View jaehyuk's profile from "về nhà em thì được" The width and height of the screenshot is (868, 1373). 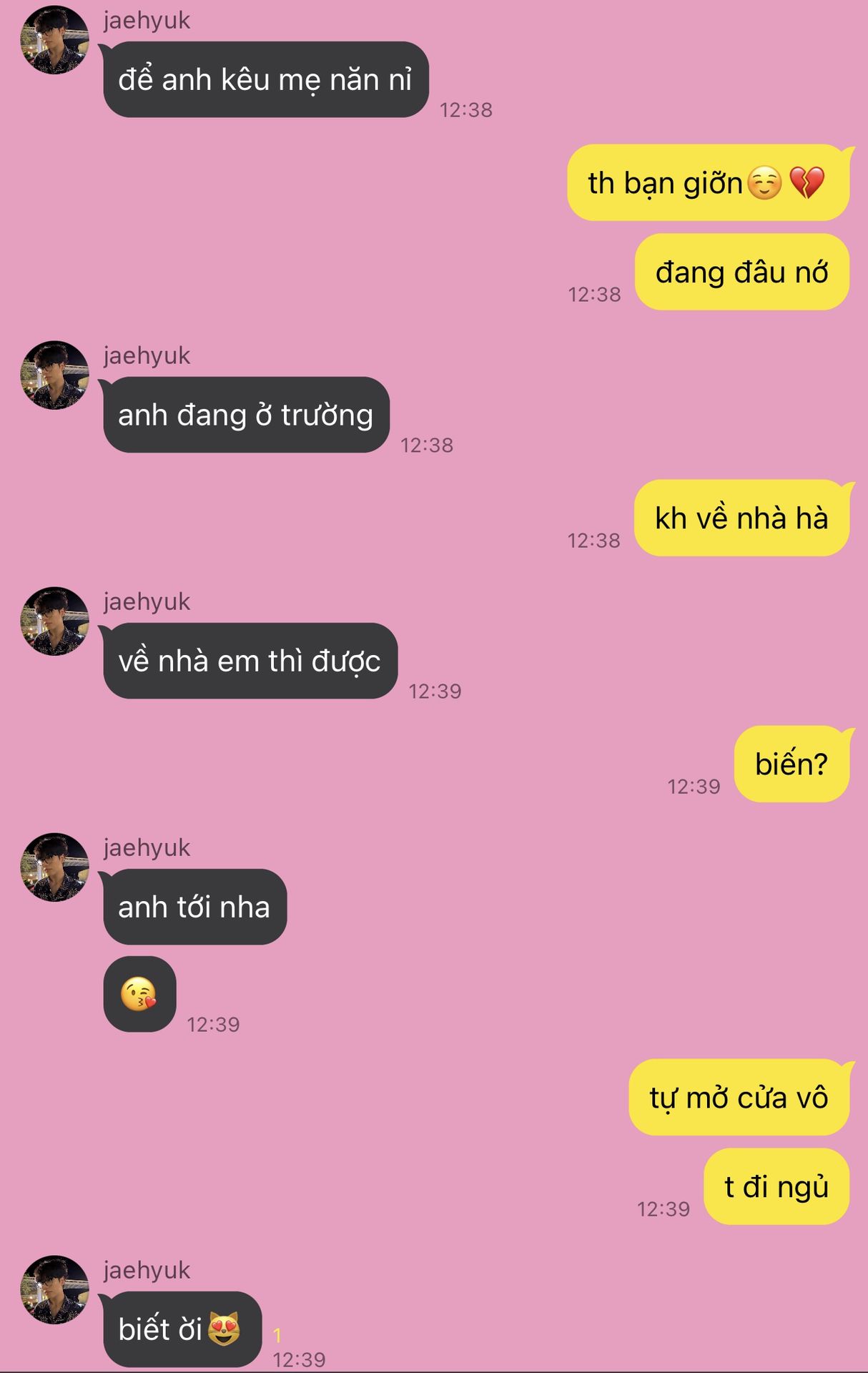coord(54,621)
